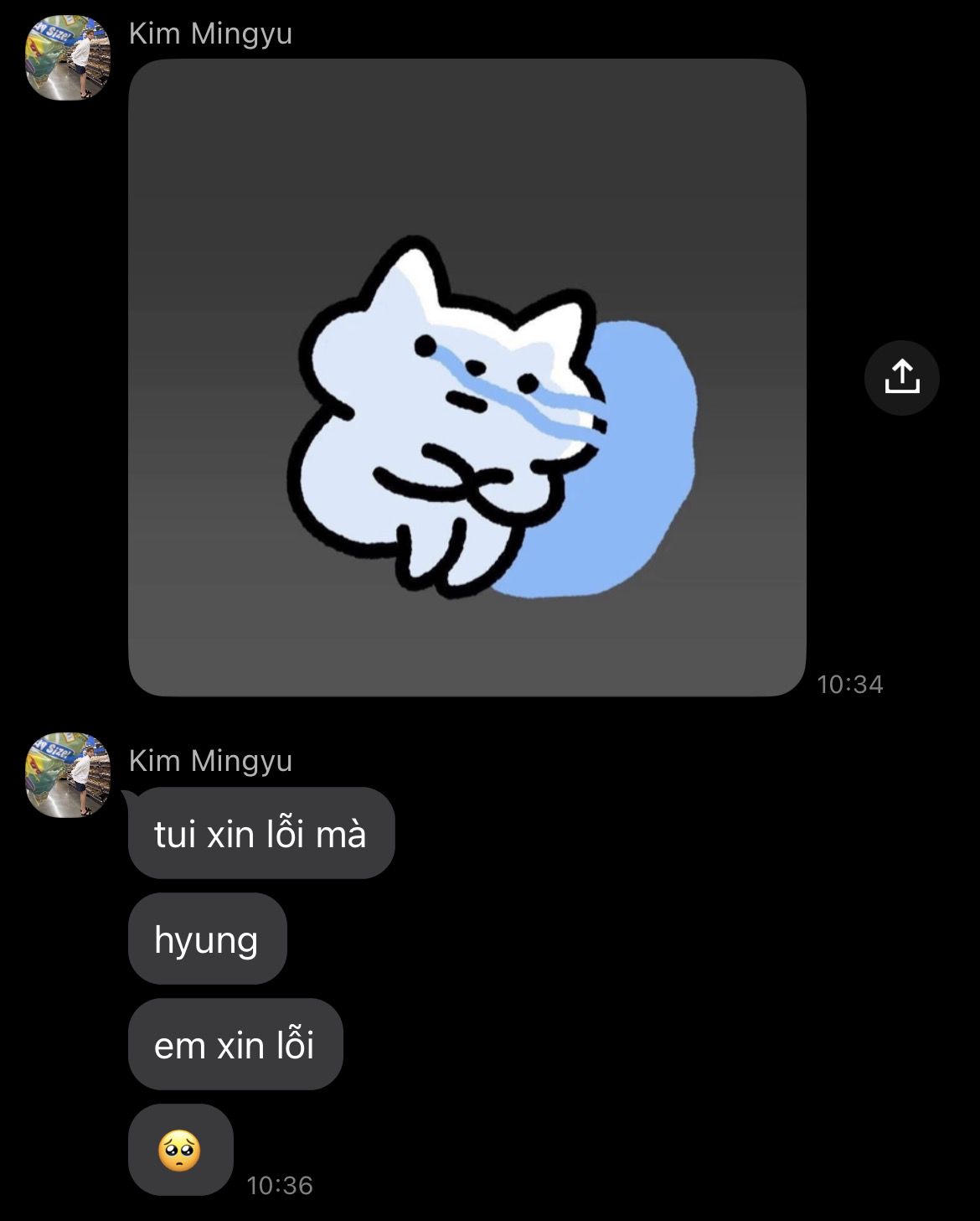Screen dimensions: 980x1221
Task: Share the crying cat sticker image
Action: click(x=901, y=377)
